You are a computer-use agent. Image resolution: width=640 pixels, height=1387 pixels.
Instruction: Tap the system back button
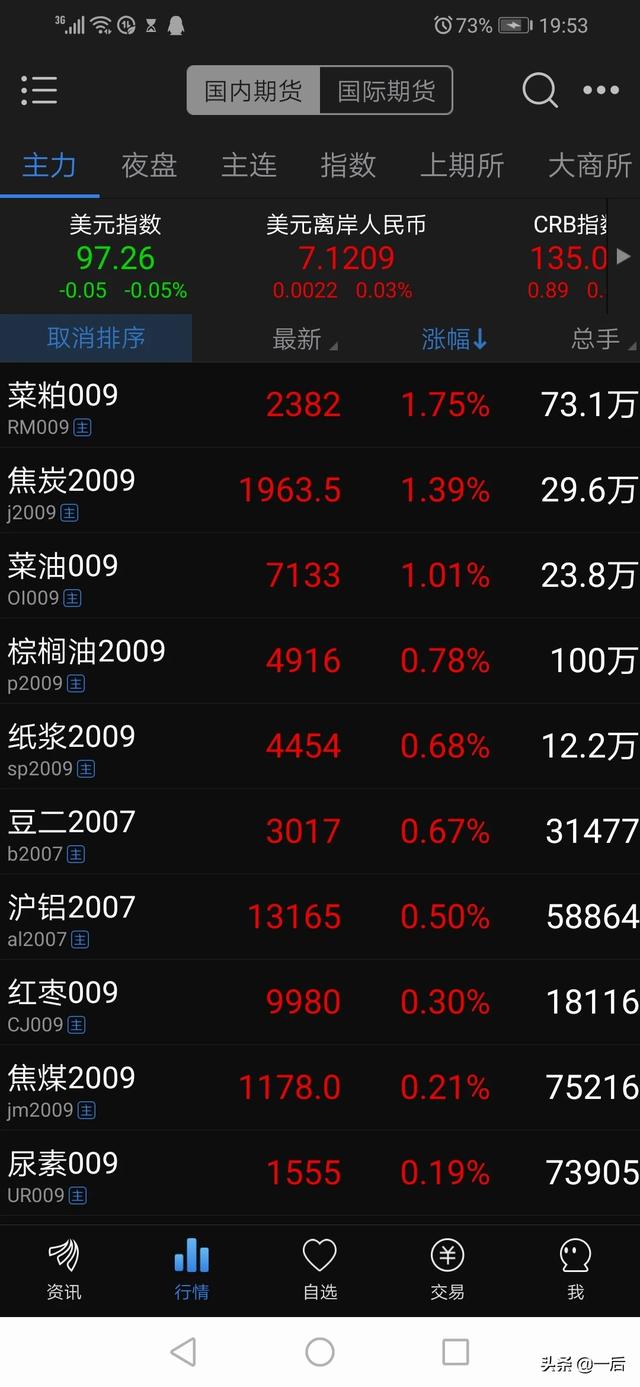(x=183, y=1352)
